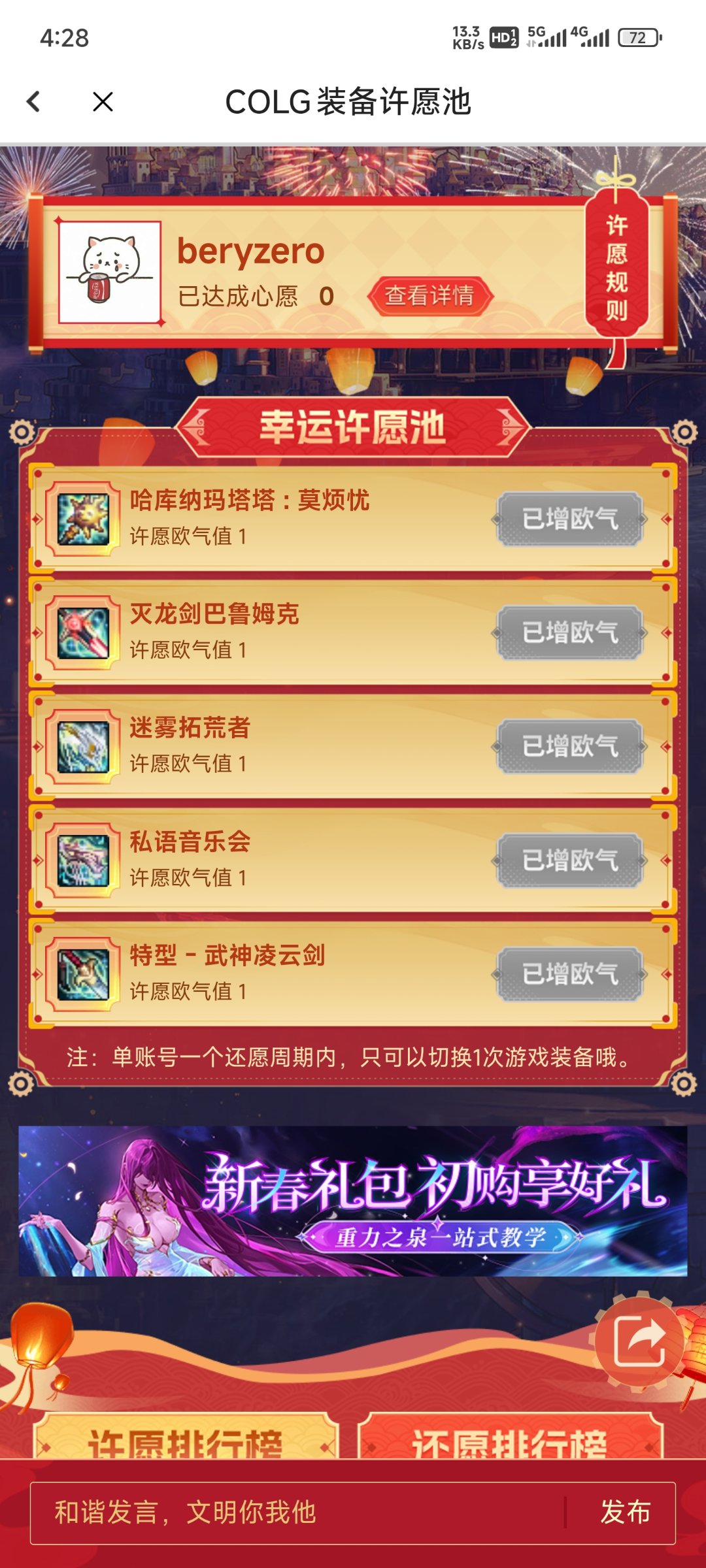Focus the 和谐发言，文明你我他 comment field
This screenshot has width=706, height=1568.
point(294,1512)
